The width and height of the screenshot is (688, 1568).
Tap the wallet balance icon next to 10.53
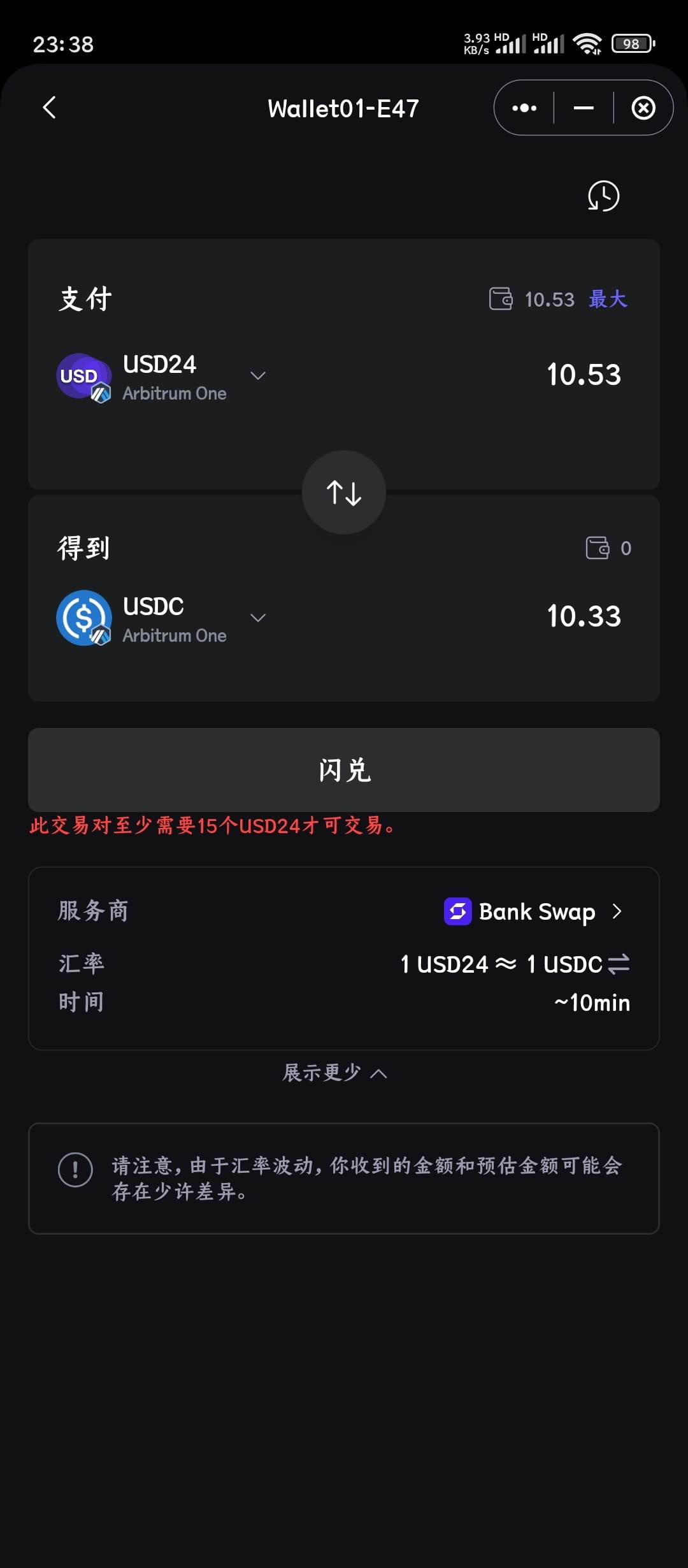click(499, 299)
